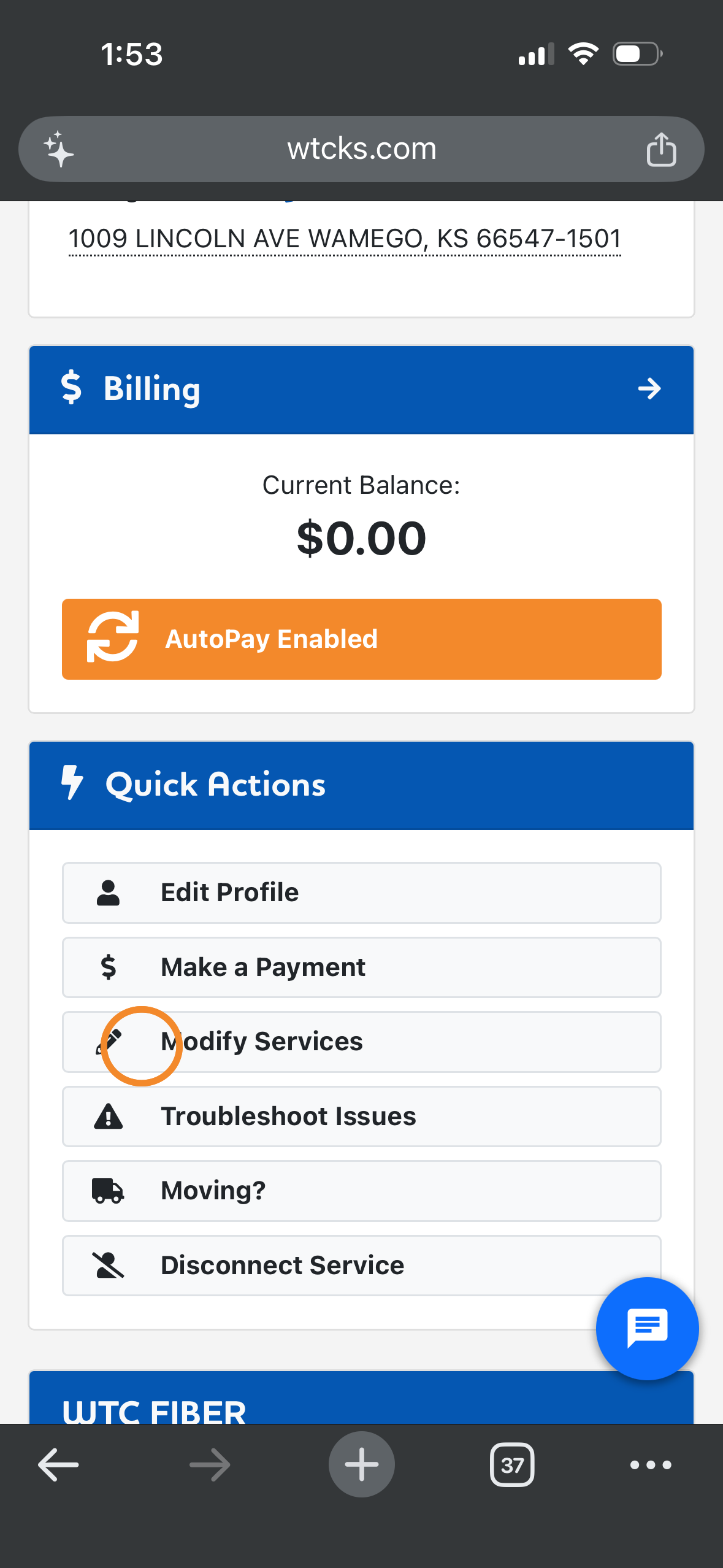Open the live chat bubble
This screenshot has width=723, height=1568.
tap(647, 1328)
